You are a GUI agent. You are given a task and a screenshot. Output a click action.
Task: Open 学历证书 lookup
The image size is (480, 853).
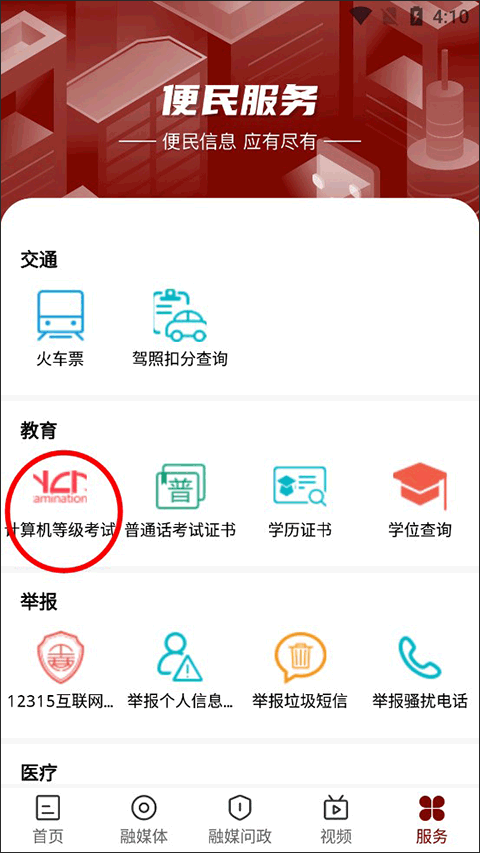300,499
